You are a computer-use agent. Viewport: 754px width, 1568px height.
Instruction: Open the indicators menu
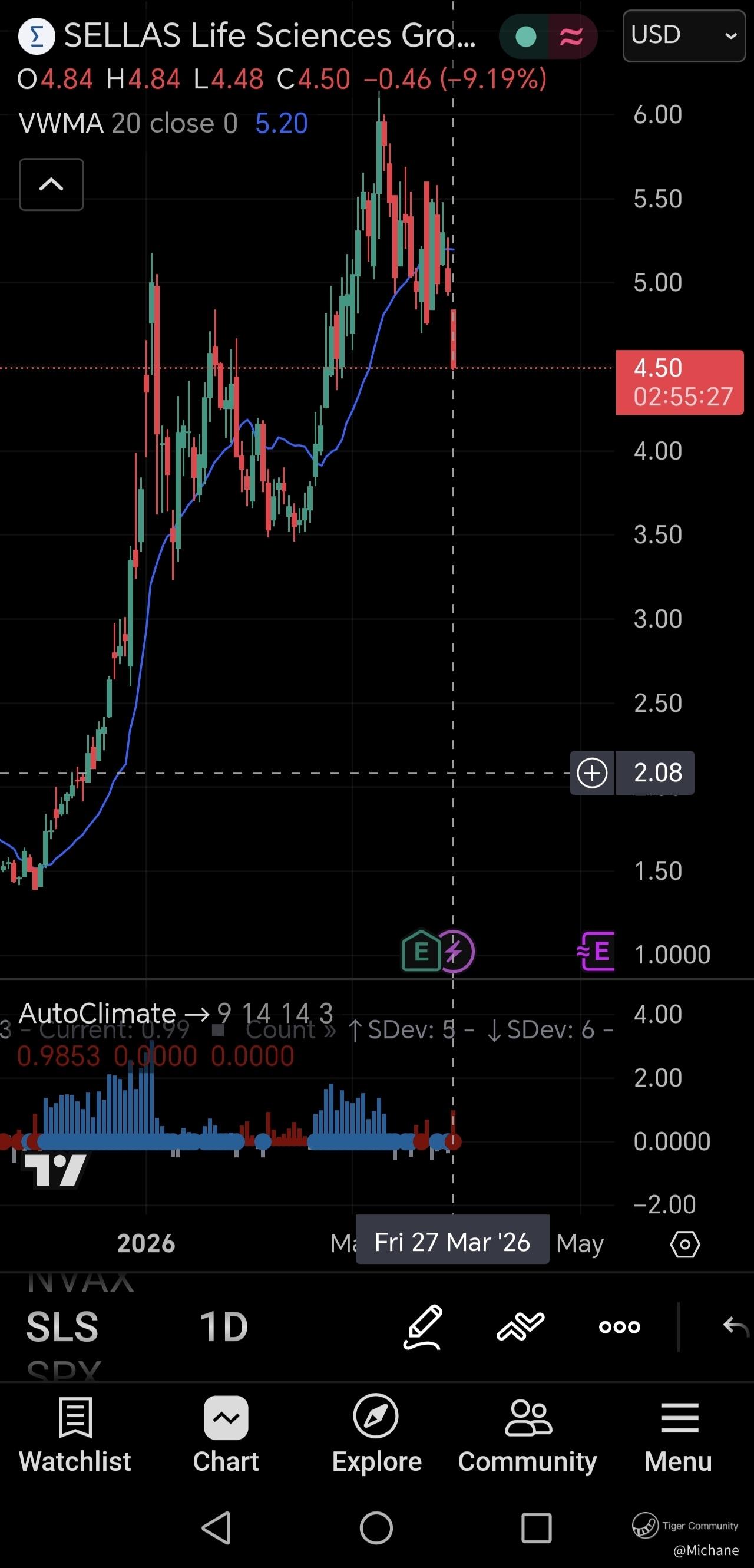coord(520,1326)
